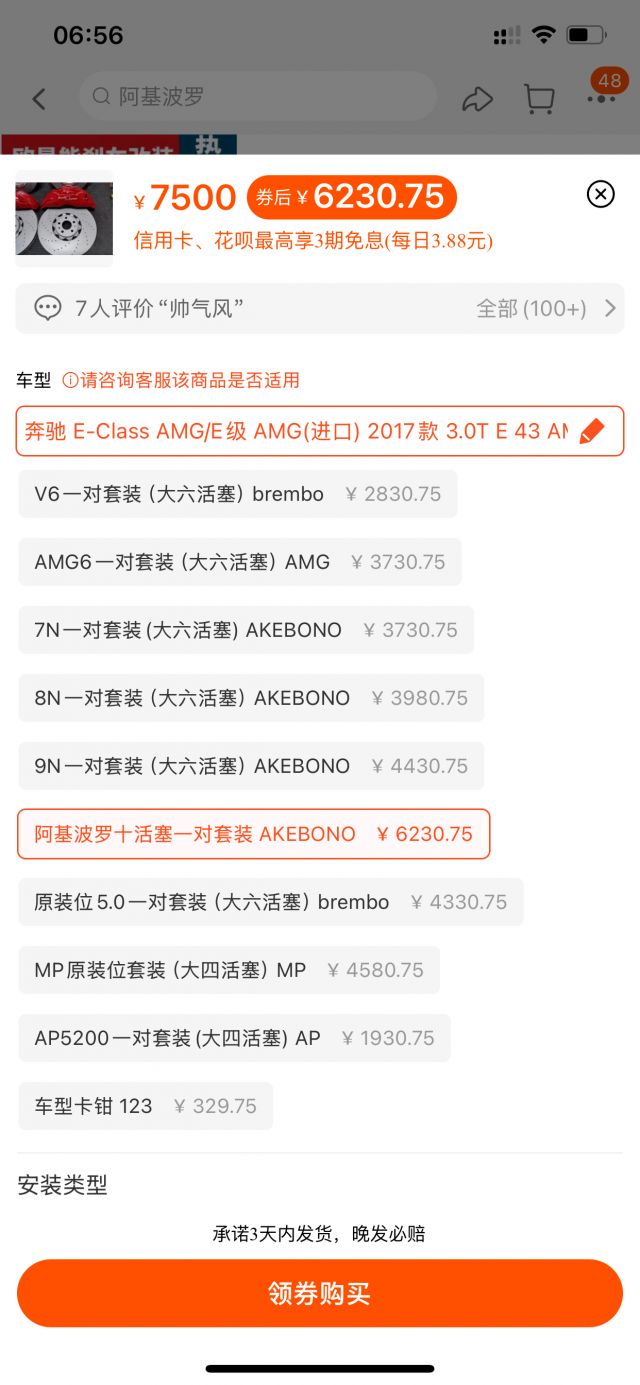Tap 领券购买 to buy with coupon
The image size is (640, 1385).
[x=320, y=1294]
